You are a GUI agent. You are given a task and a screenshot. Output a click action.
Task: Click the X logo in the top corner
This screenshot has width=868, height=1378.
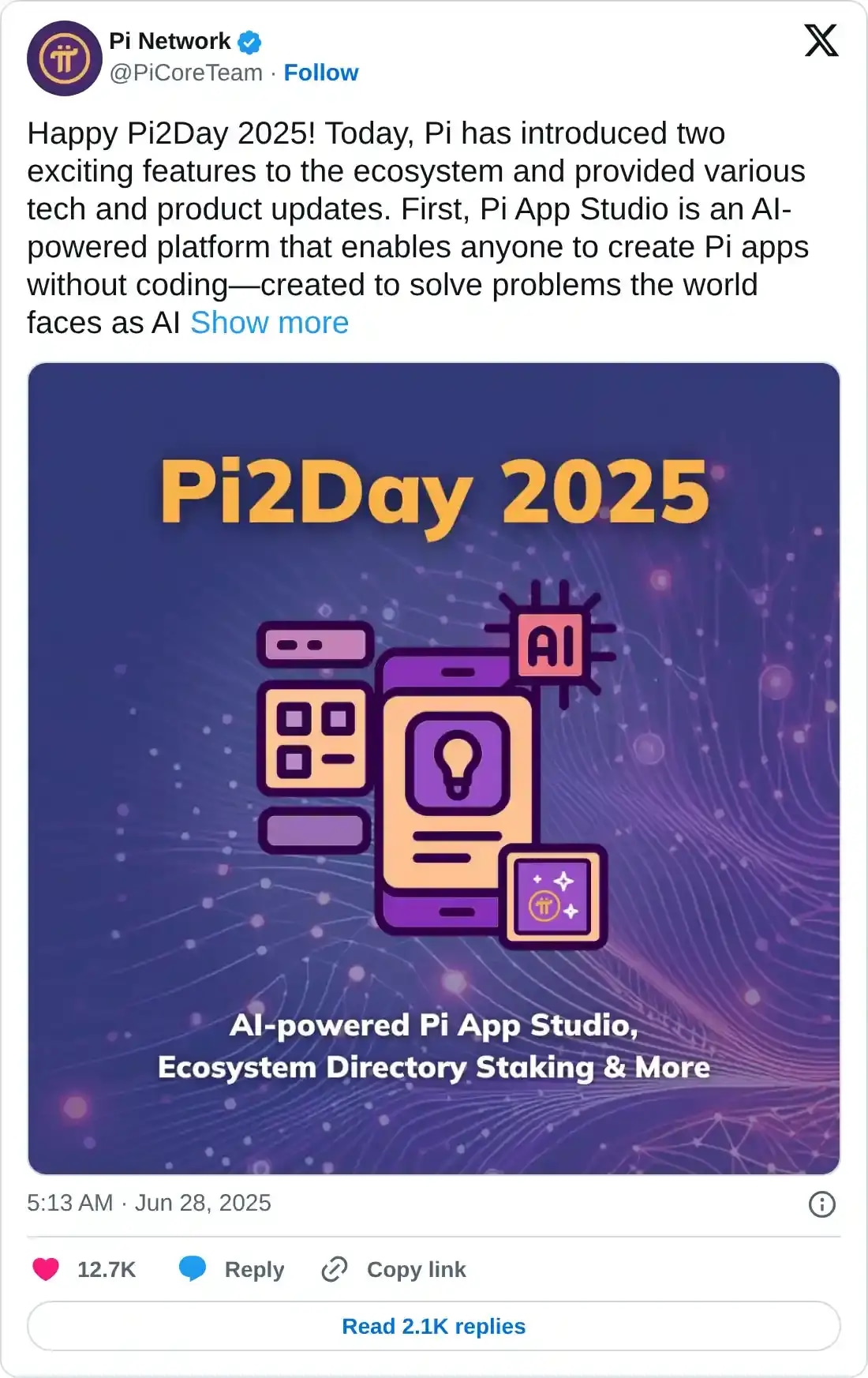[821, 41]
